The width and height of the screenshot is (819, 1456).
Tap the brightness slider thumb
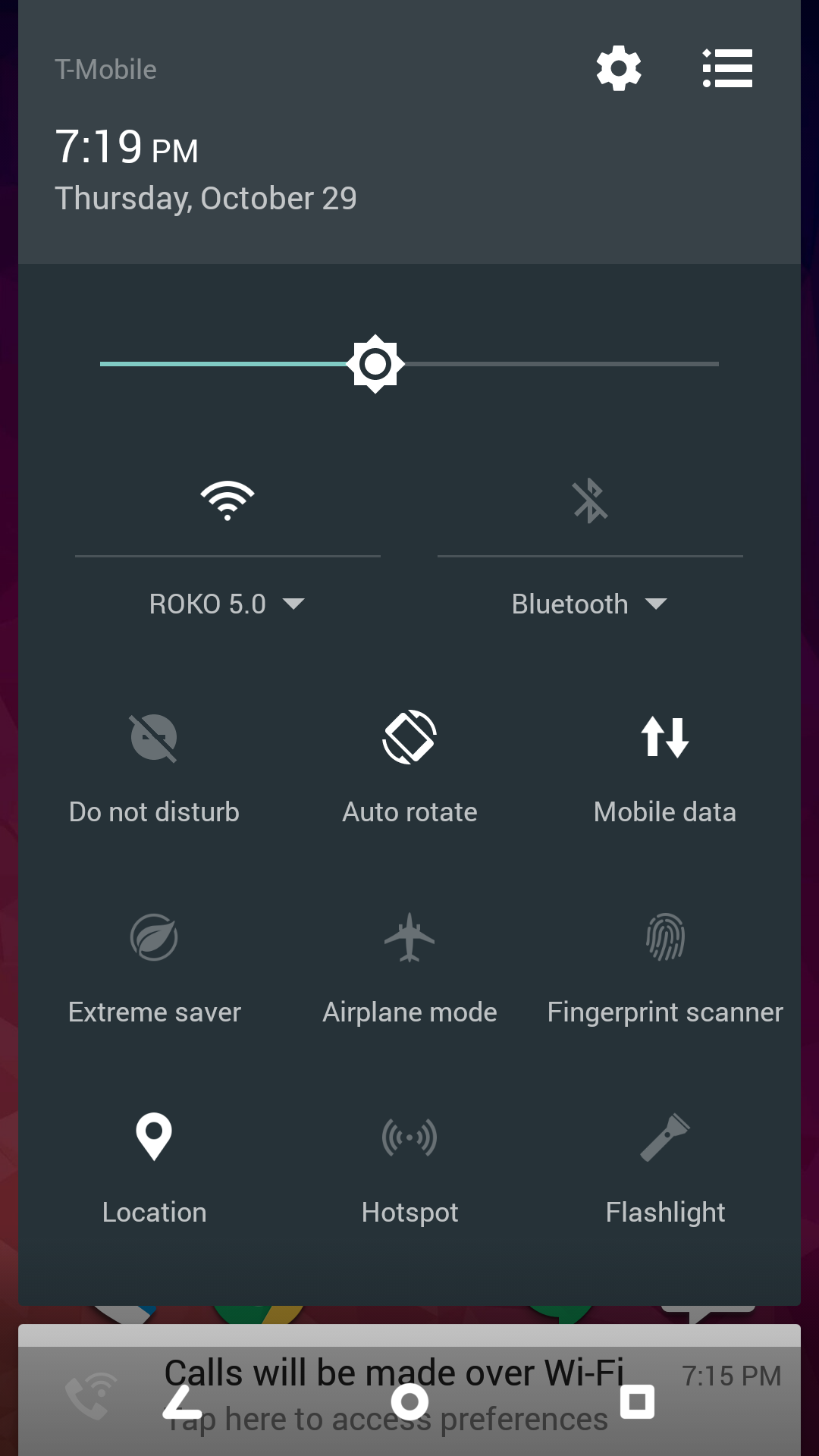pos(375,364)
